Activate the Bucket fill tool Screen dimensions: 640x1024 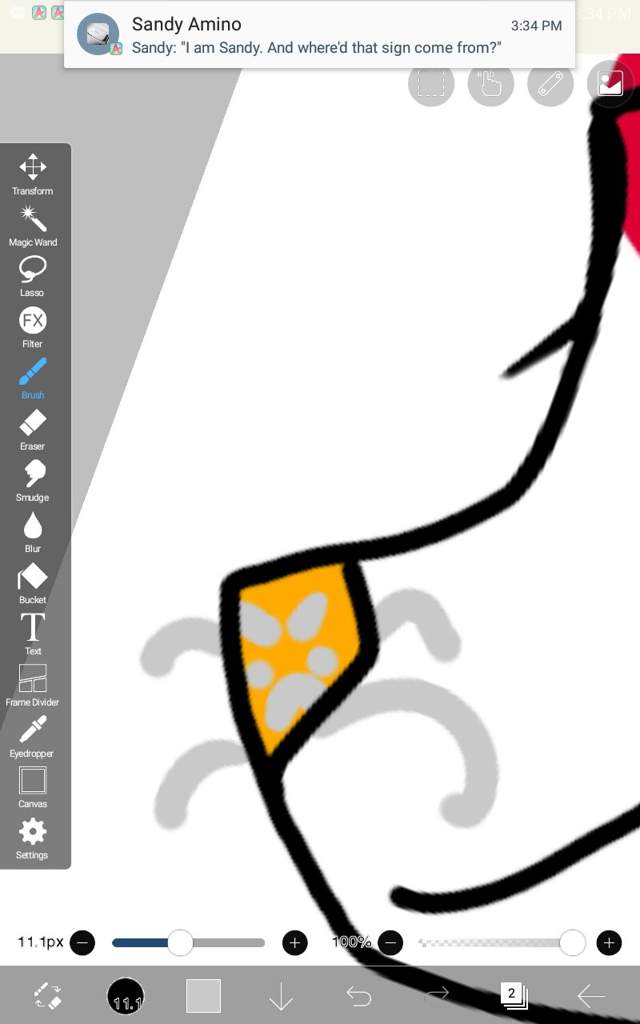click(33, 582)
